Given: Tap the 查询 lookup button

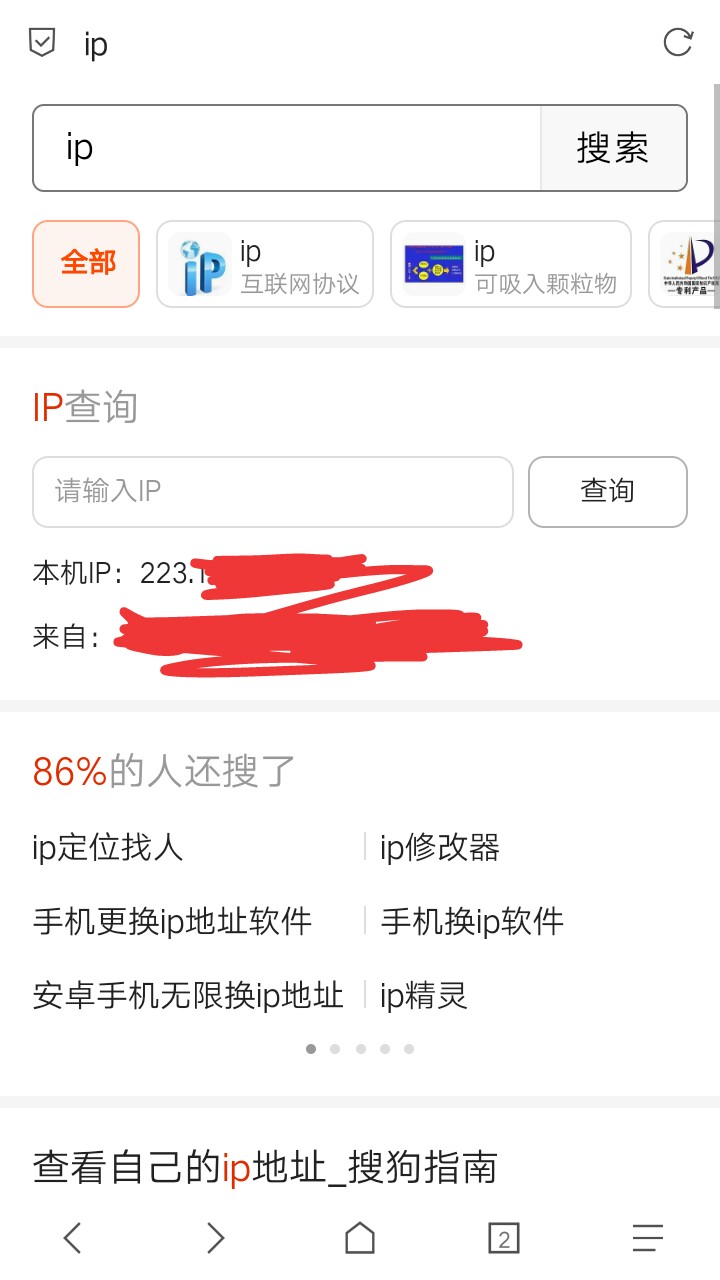Looking at the screenshot, I should 607,492.
